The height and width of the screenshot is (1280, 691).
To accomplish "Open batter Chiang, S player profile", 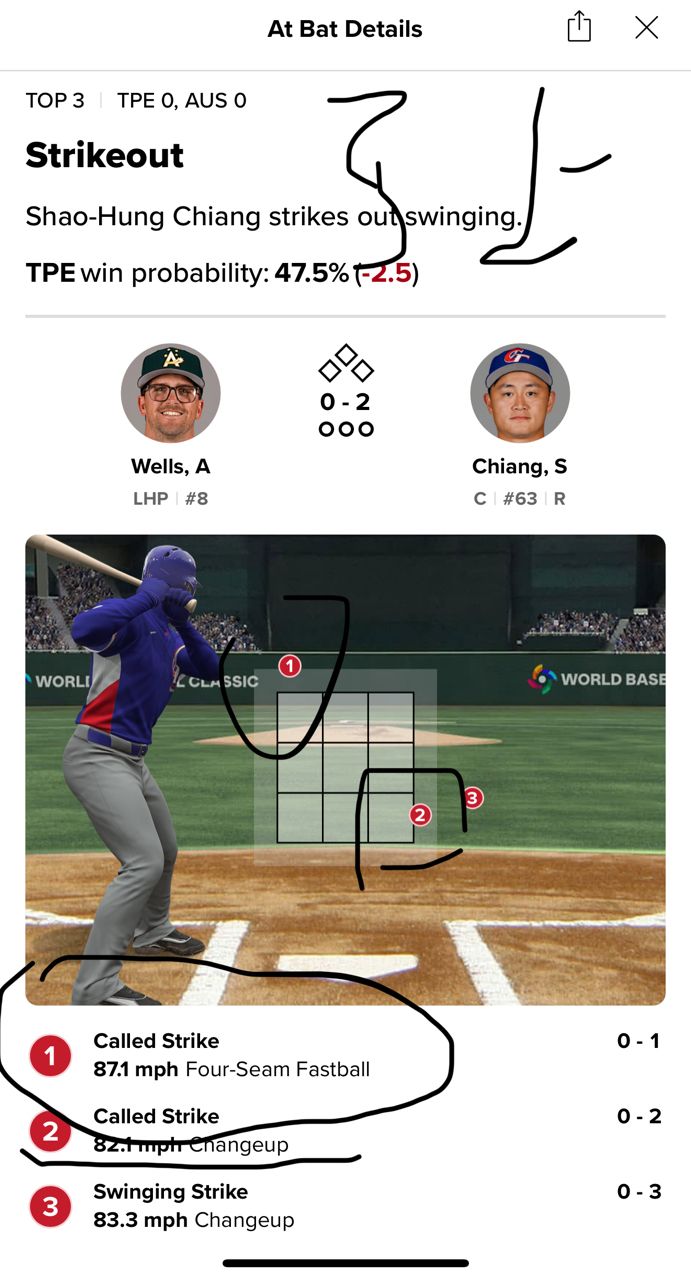I will (520, 394).
